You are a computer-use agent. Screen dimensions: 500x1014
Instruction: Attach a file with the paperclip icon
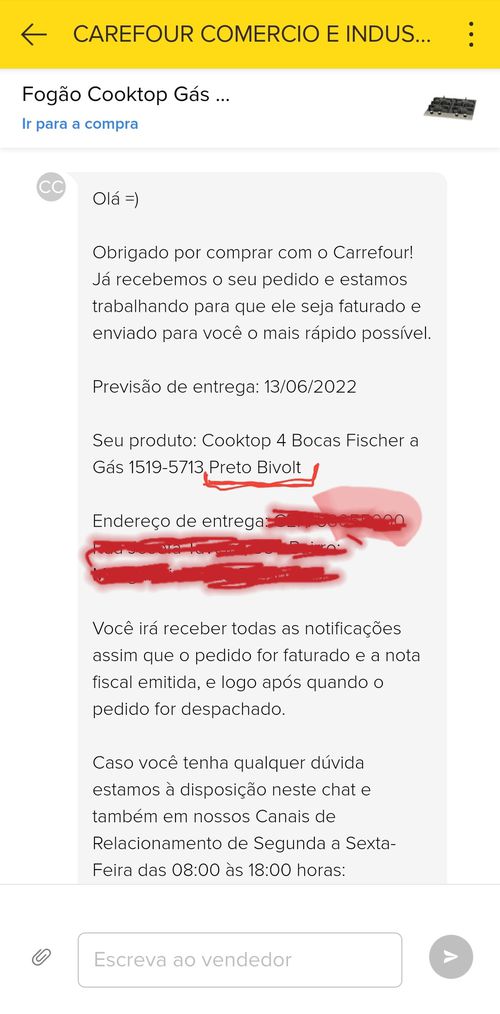coord(42,956)
